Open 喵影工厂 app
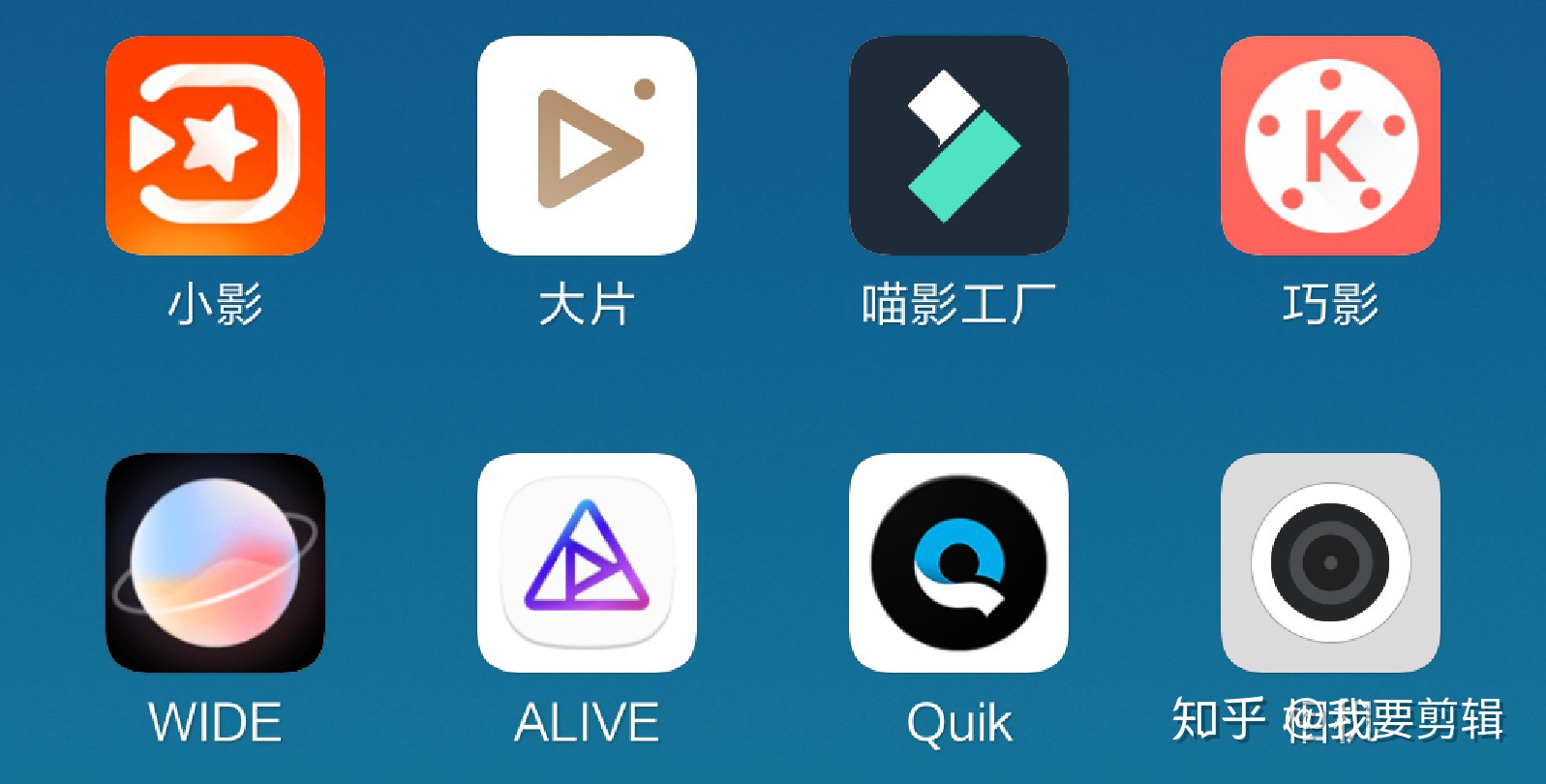 point(958,145)
